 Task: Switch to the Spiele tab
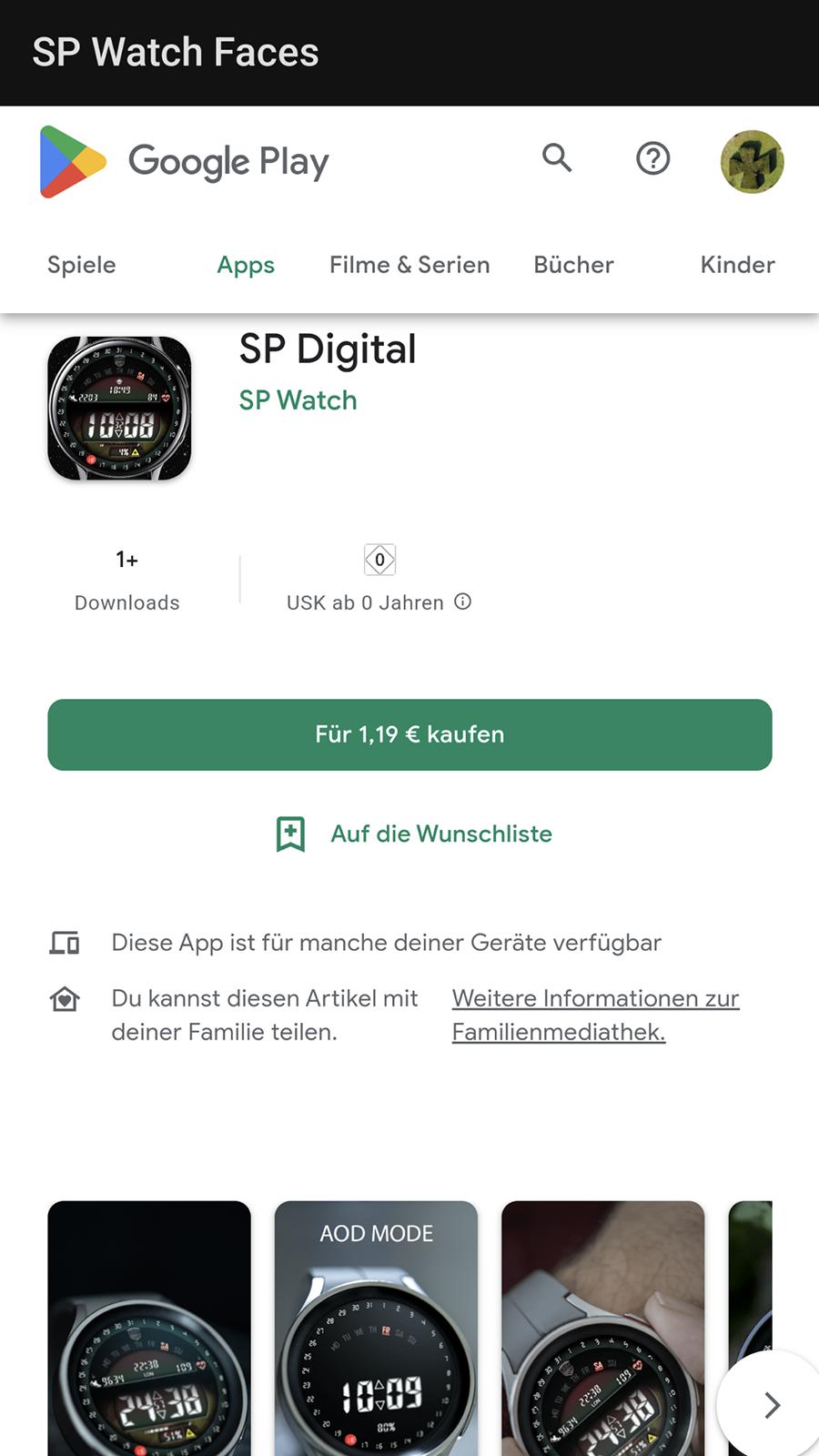pyautogui.click(x=82, y=265)
